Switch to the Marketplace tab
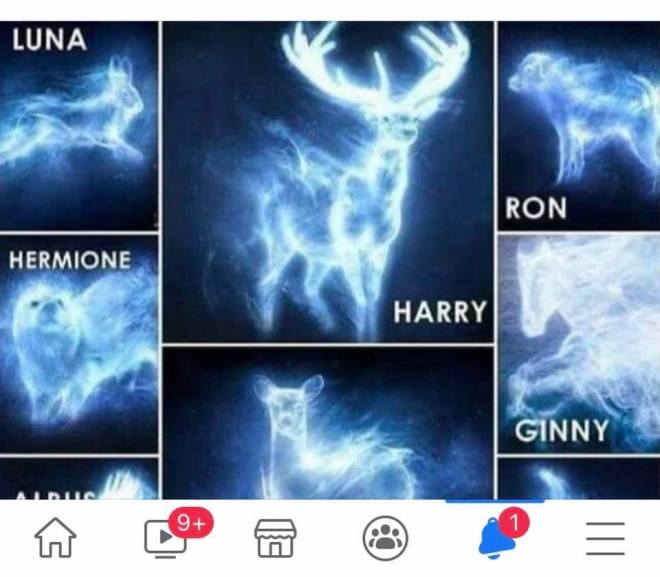This screenshot has width=660, height=577. [275, 538]
